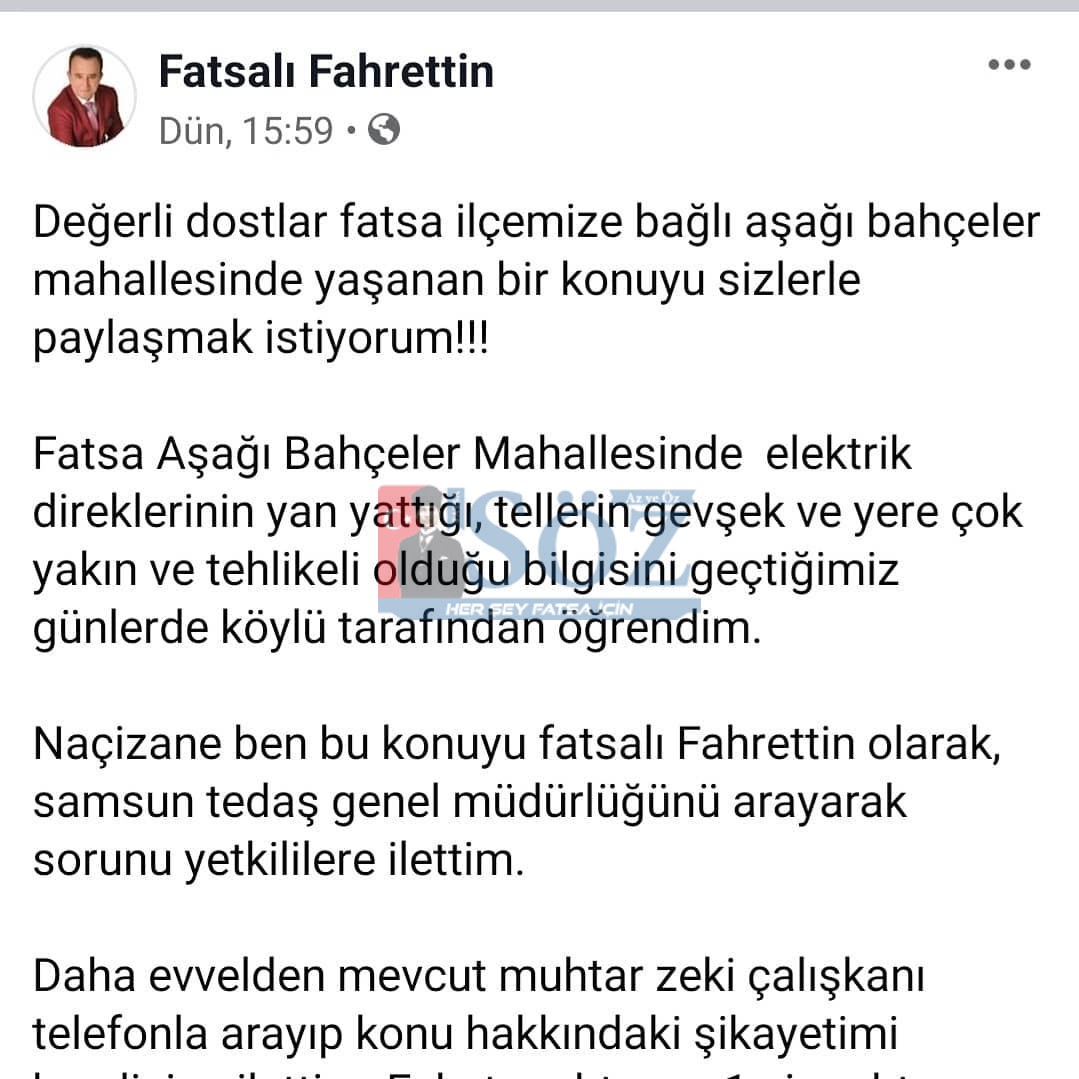This screenshot has height=1079, width=1079.
Task: Open Fatsalı Fahrettin's profile picture
Action: tap(85, 97)
